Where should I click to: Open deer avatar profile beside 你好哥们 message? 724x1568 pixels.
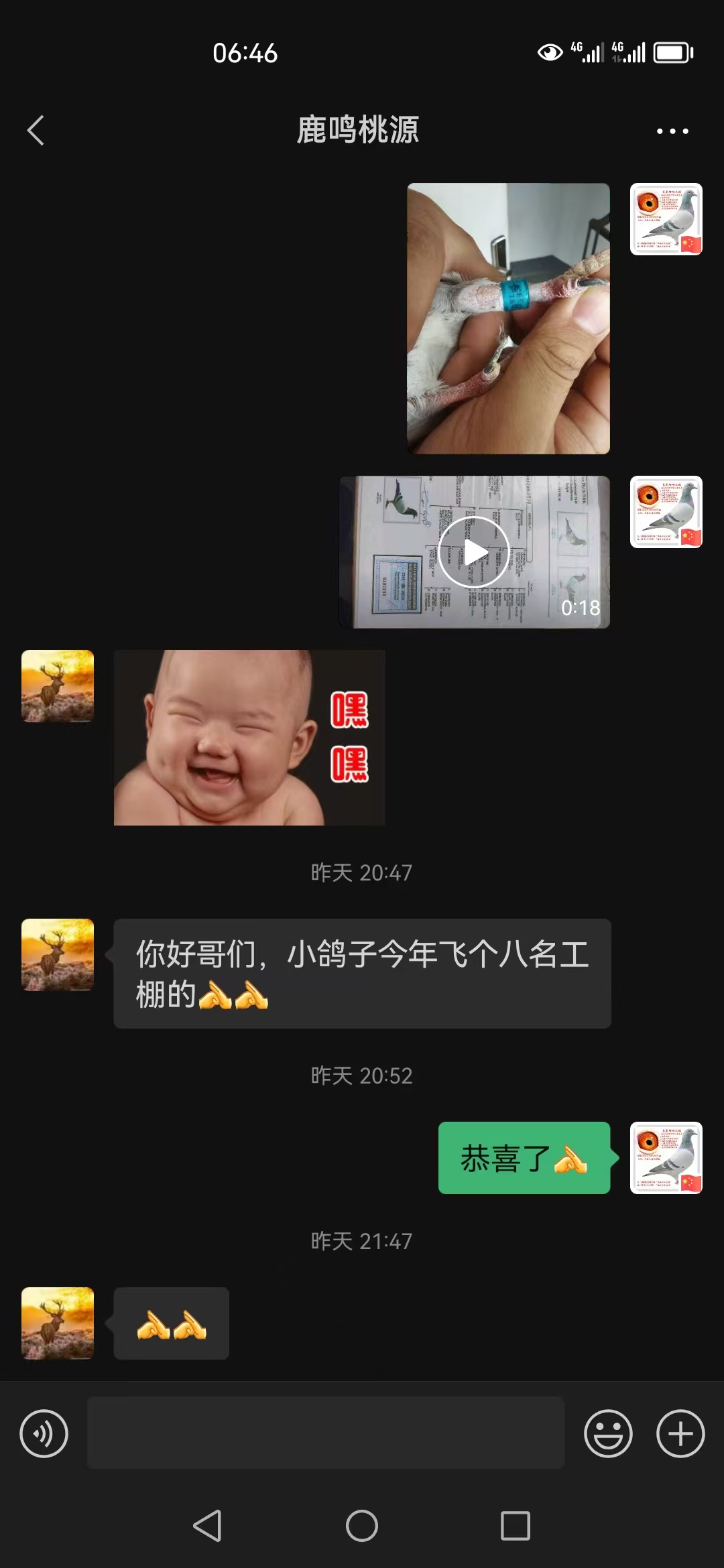point(58,955)
